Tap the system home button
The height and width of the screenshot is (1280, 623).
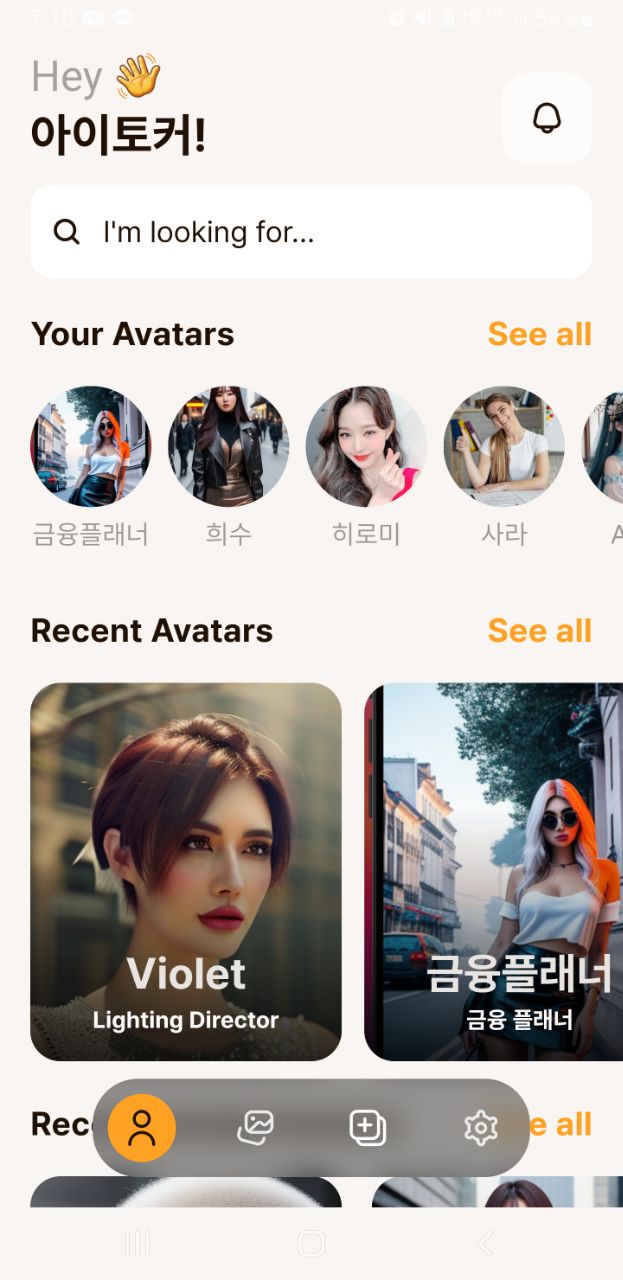[x=311, y=1244]
